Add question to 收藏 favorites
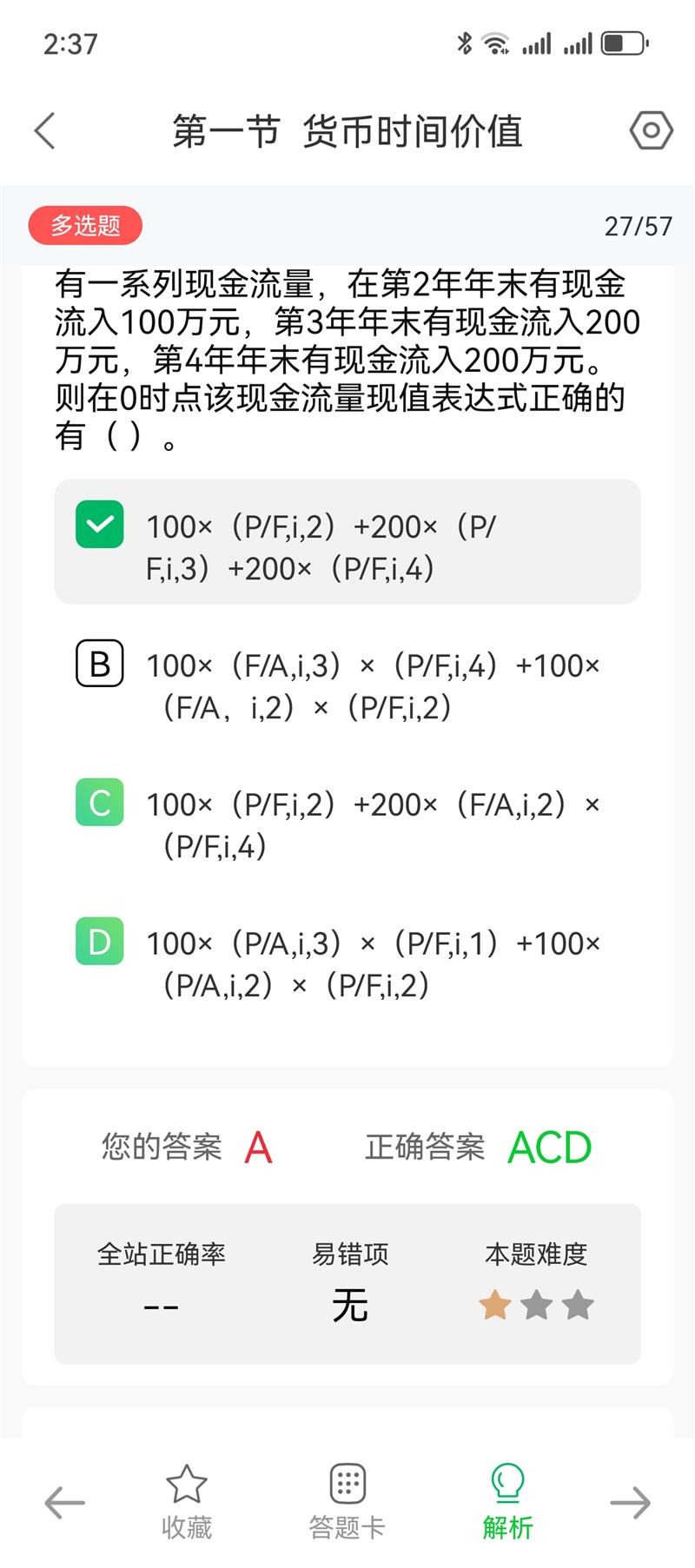This screenshot has height=1568, width=695. pos(187,1503)
